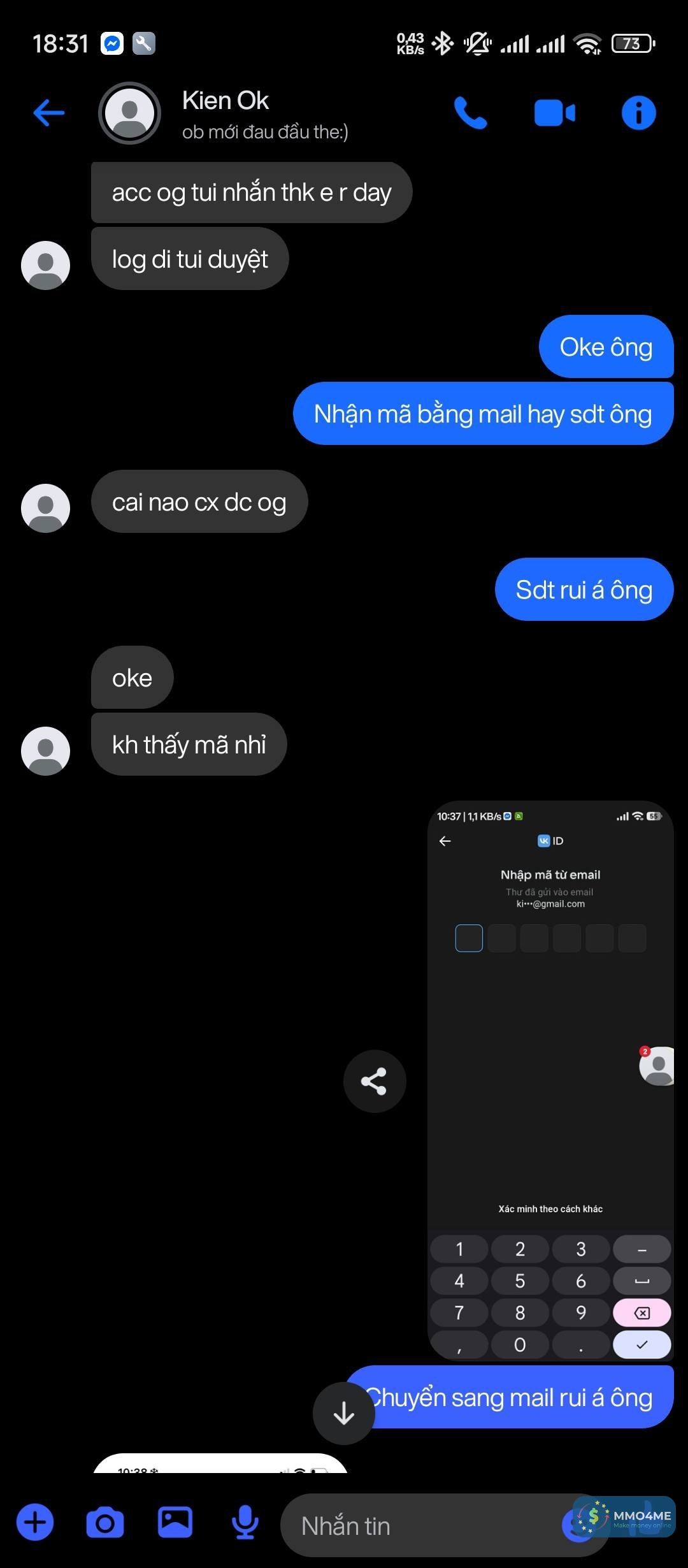Open Kien Ok's profile picture
This screenshot has width=688, height=1568.
130,113
